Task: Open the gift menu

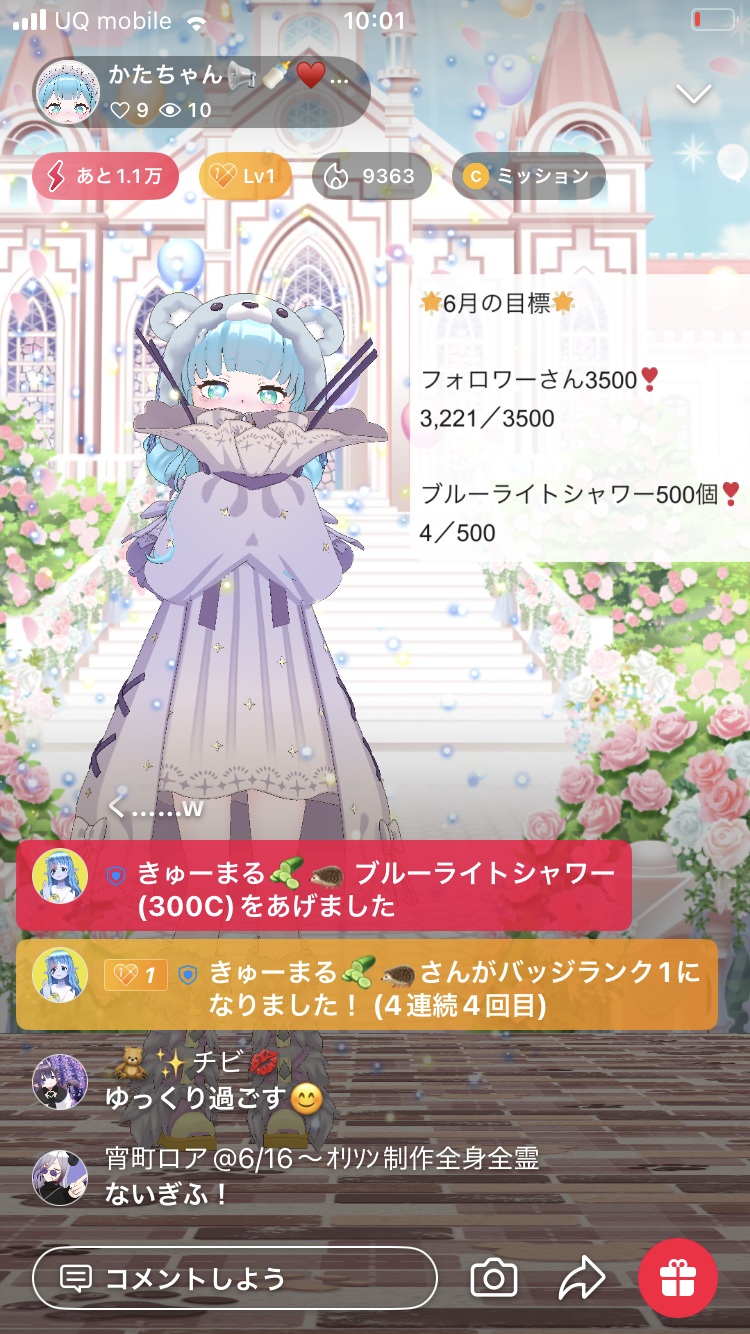Action: [x=678, y=1278]
